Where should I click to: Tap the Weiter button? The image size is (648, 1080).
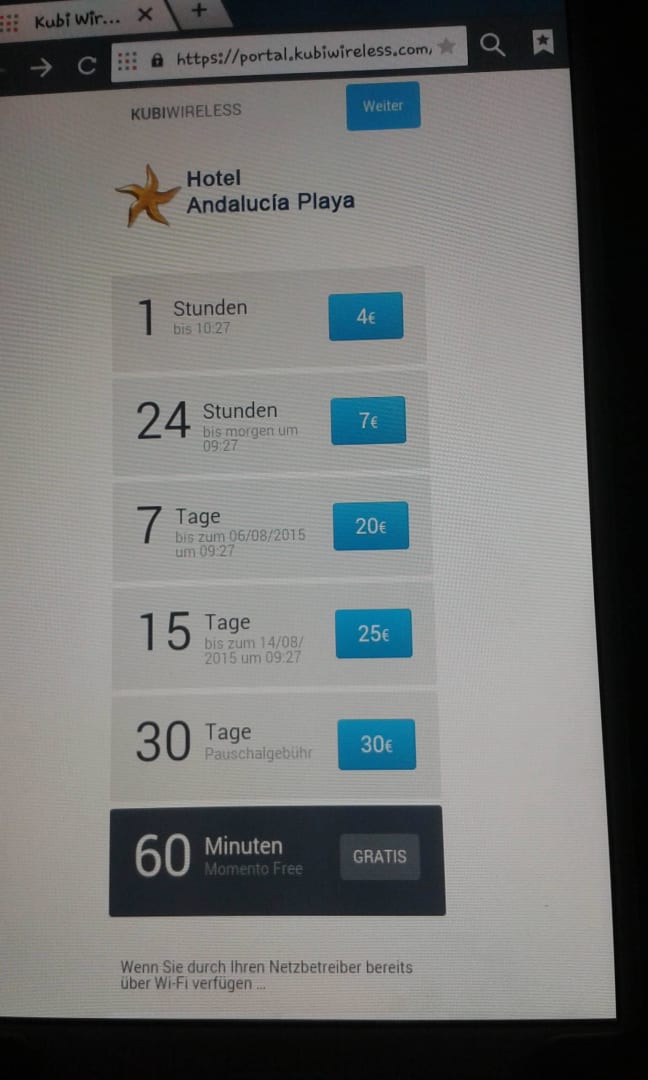[383, 106]
